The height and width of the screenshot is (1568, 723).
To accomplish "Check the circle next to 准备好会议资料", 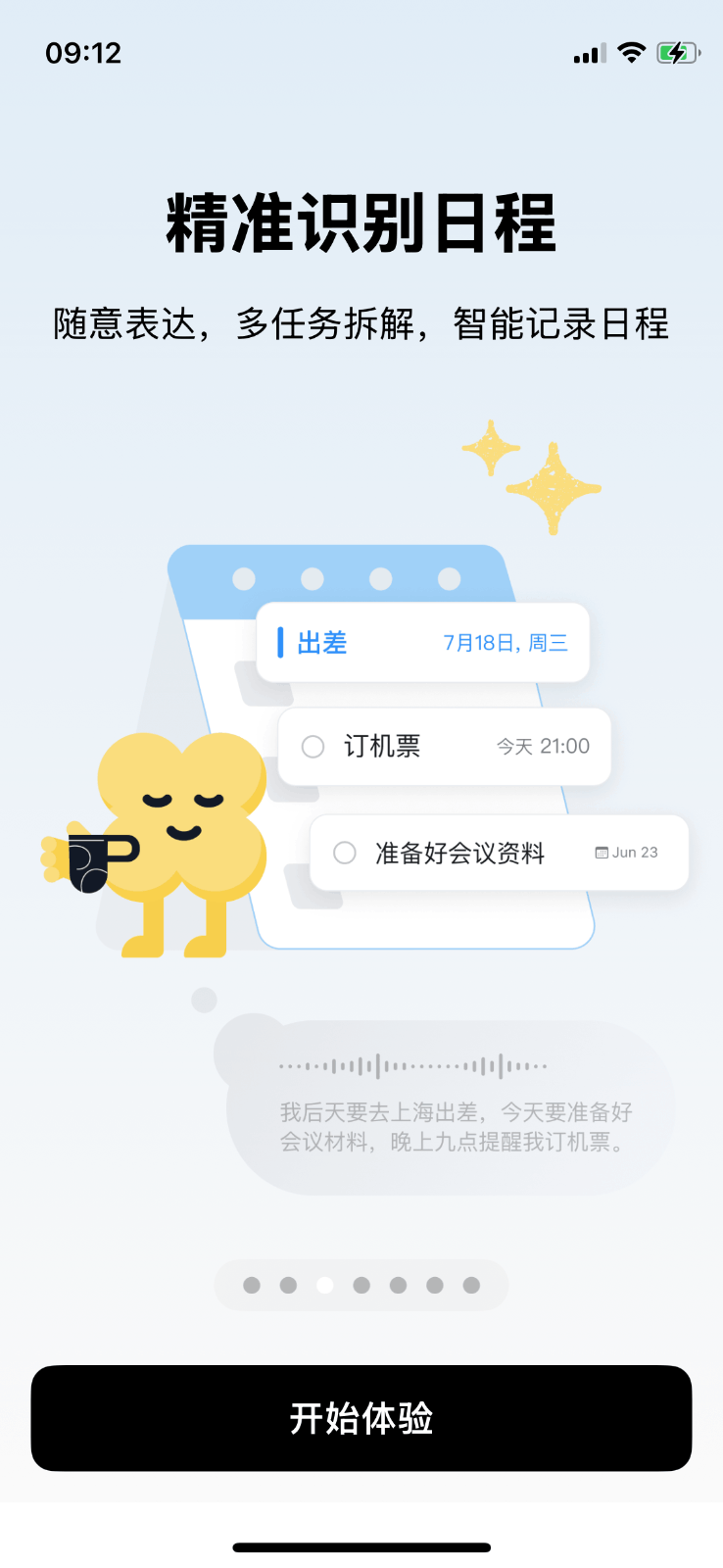I will coord(344,853).
